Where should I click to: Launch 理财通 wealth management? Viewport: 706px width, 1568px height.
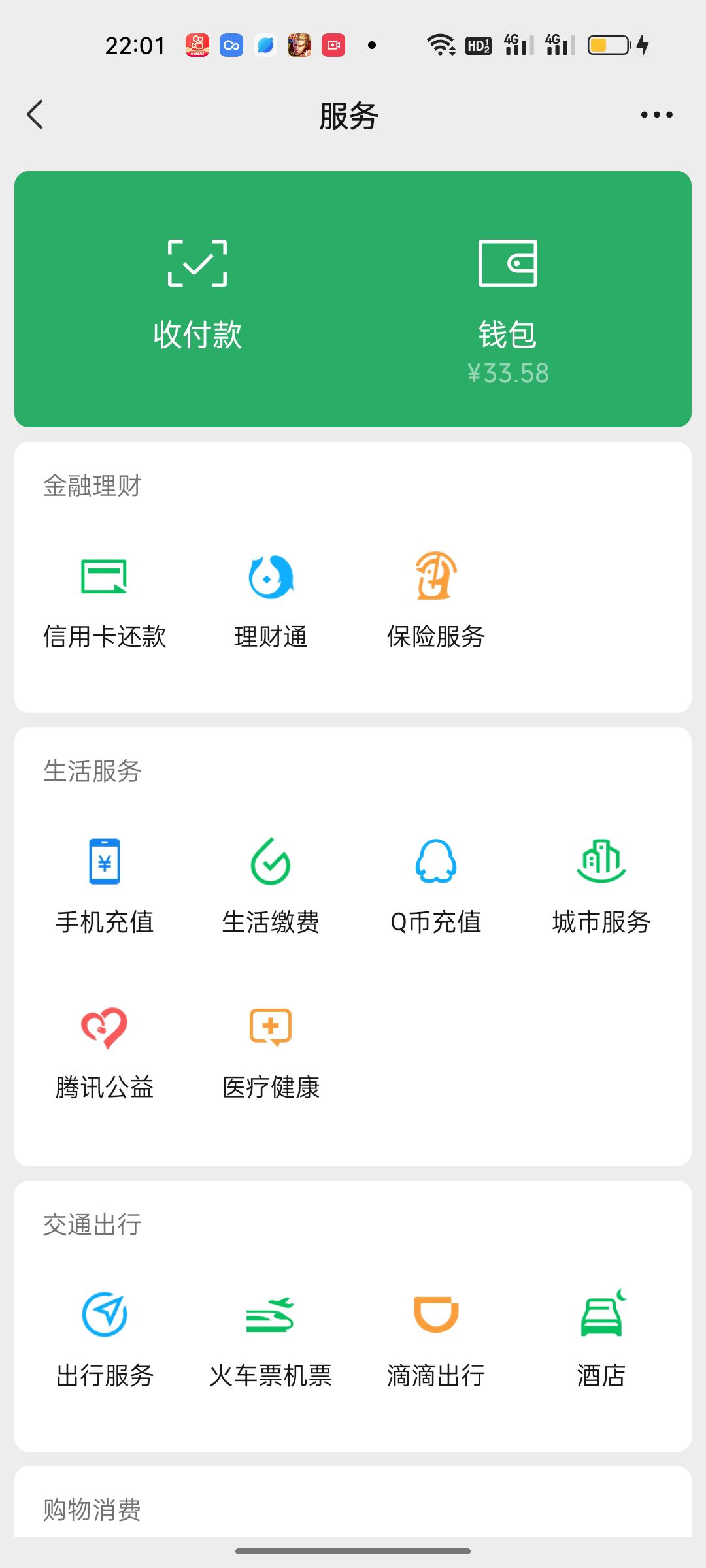271,601
